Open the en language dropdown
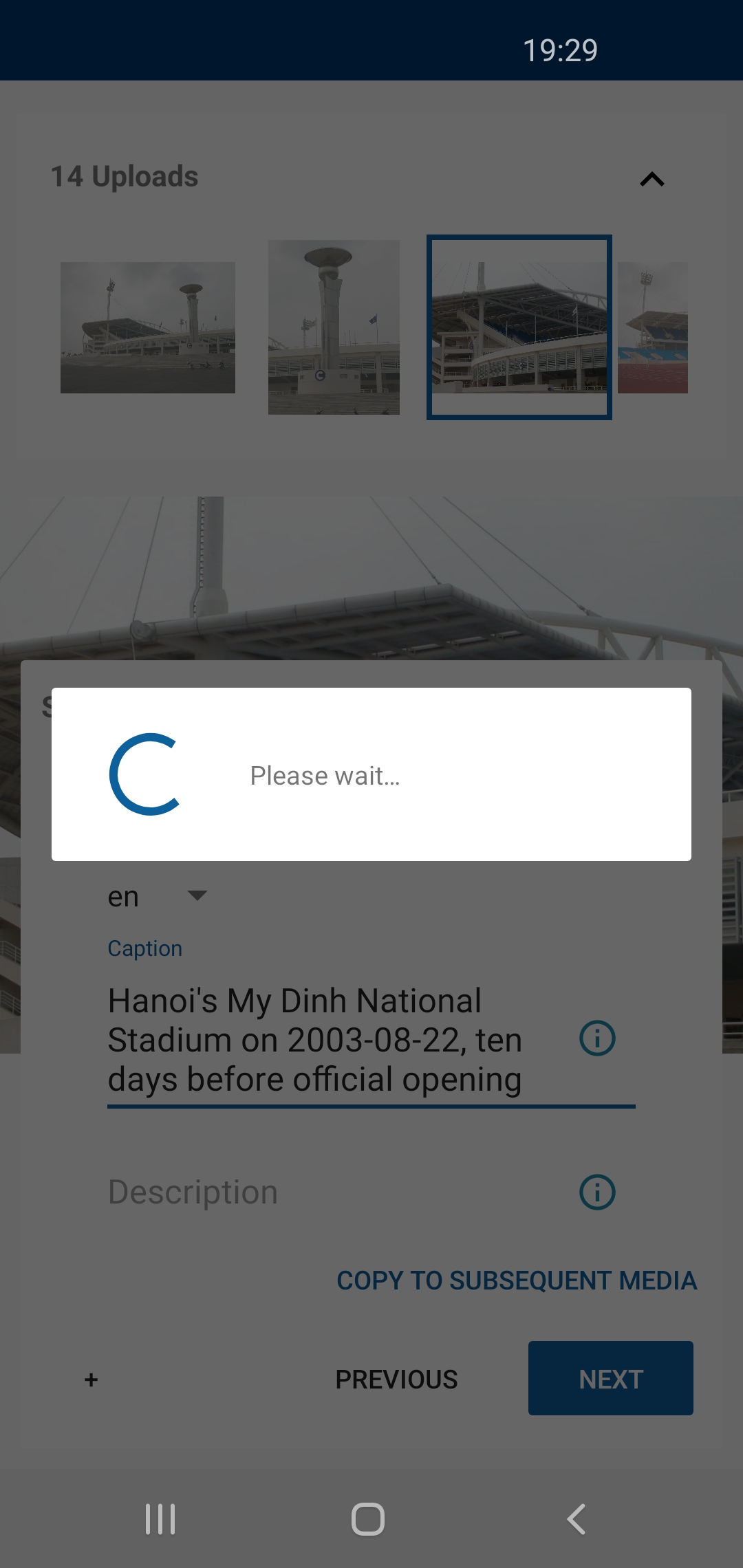Screen dimensions: 743x1568 tap(158, 896)
